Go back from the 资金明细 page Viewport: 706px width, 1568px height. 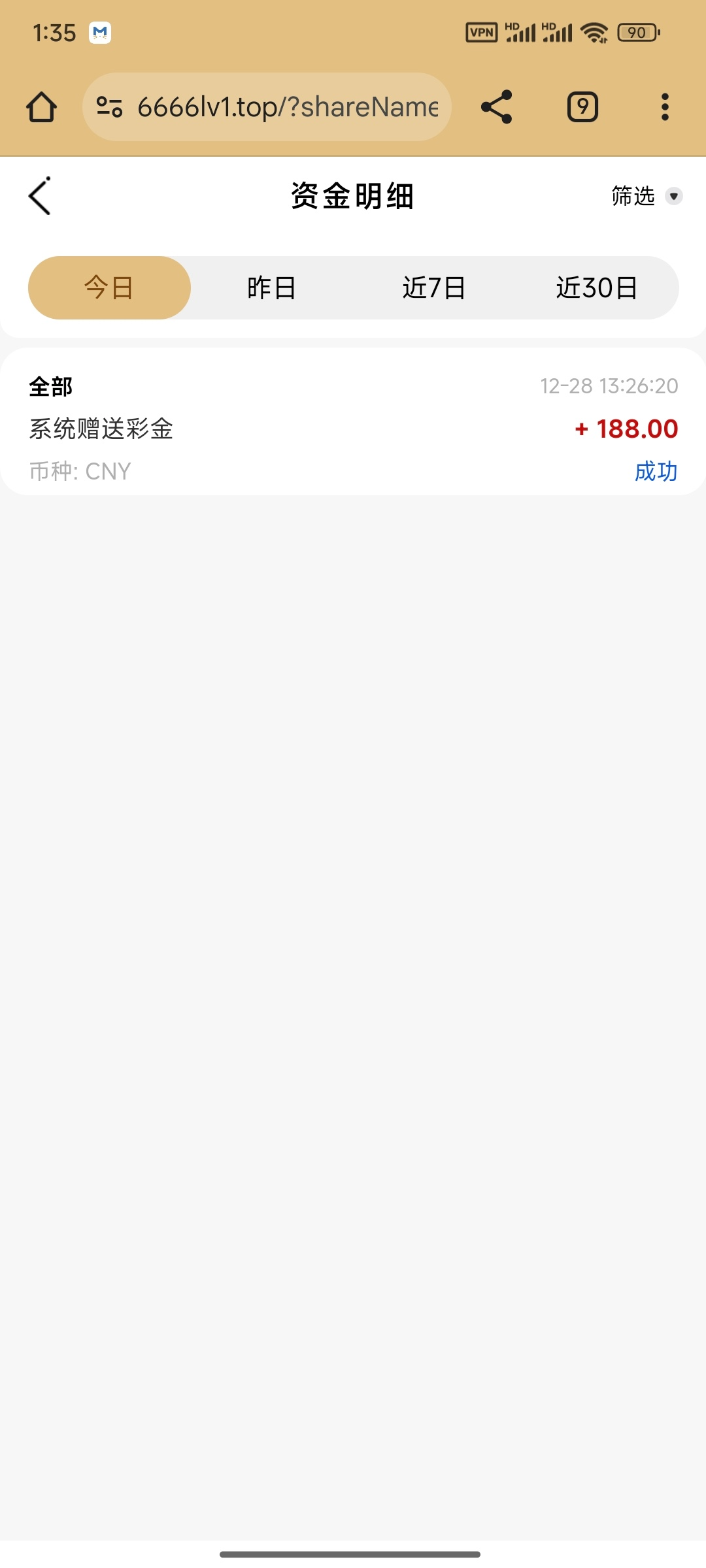tap(40, 196)
